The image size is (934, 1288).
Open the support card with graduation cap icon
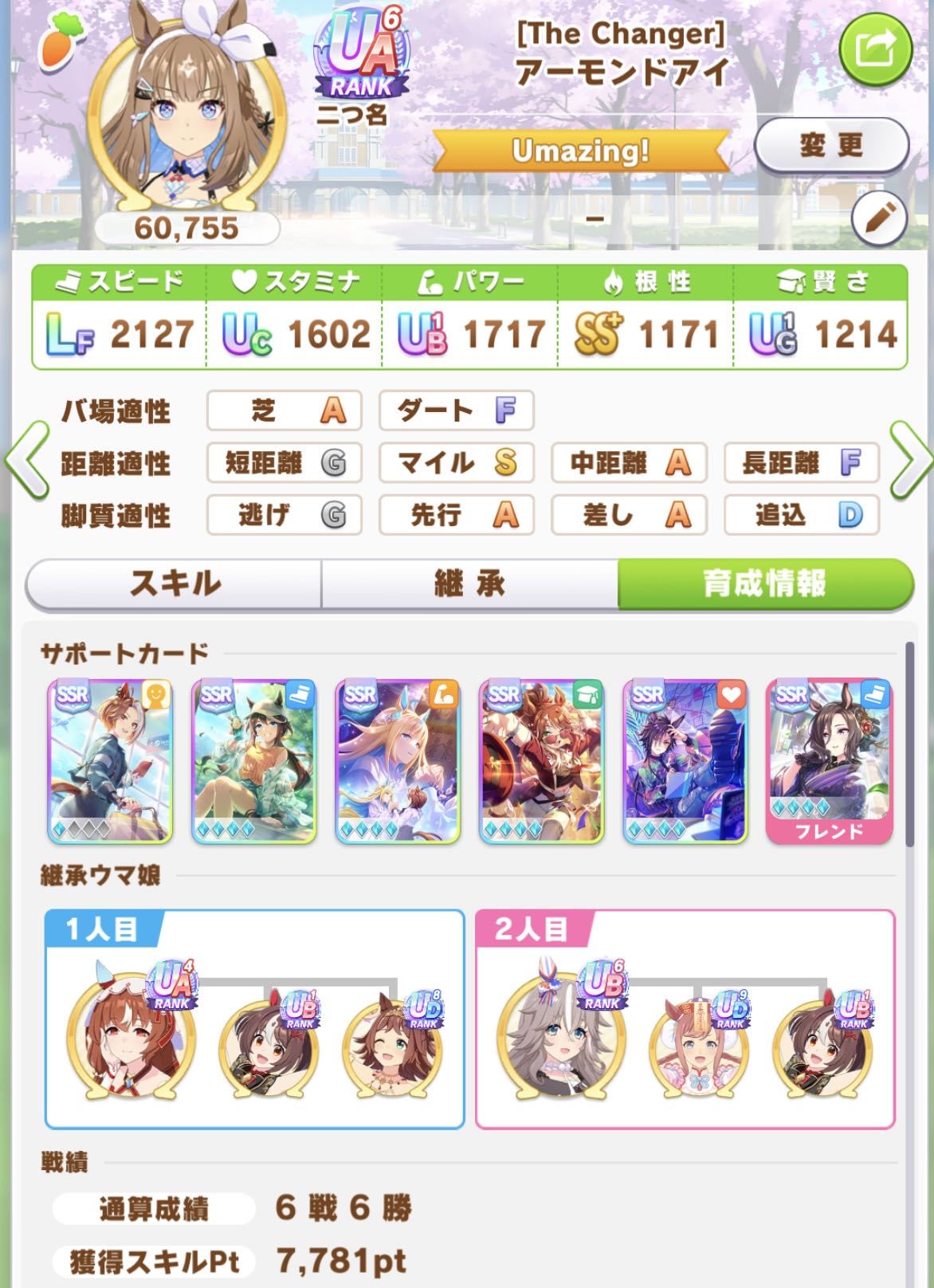click(x=541, y=761)
